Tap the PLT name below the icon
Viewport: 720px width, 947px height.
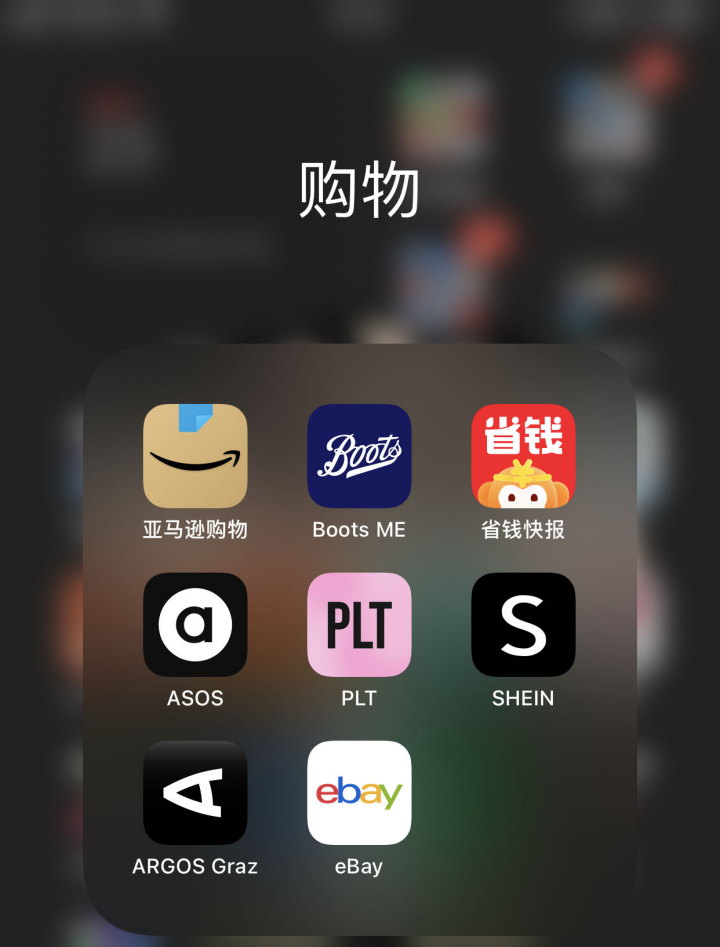point(359,698)
